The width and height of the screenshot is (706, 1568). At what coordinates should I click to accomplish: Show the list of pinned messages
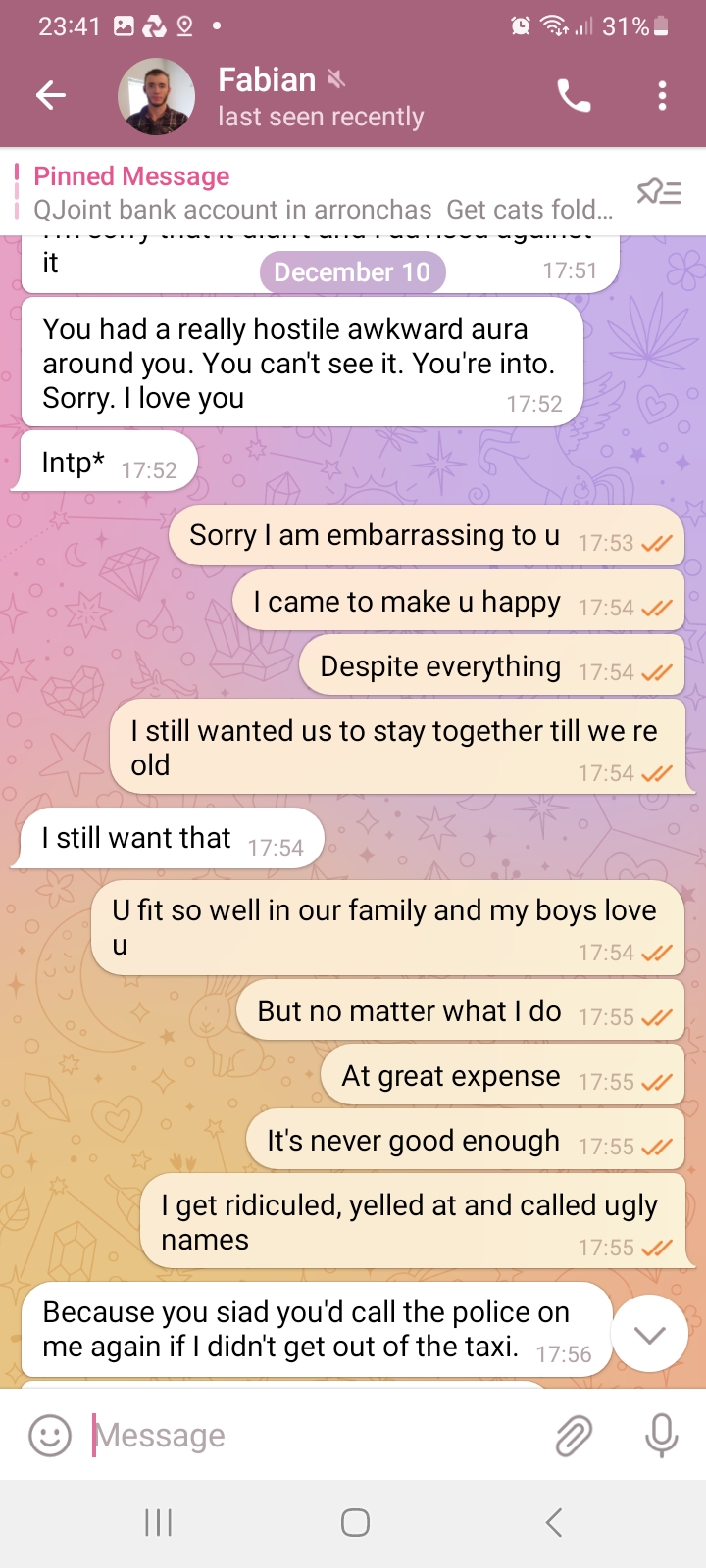tap(659, 192)
